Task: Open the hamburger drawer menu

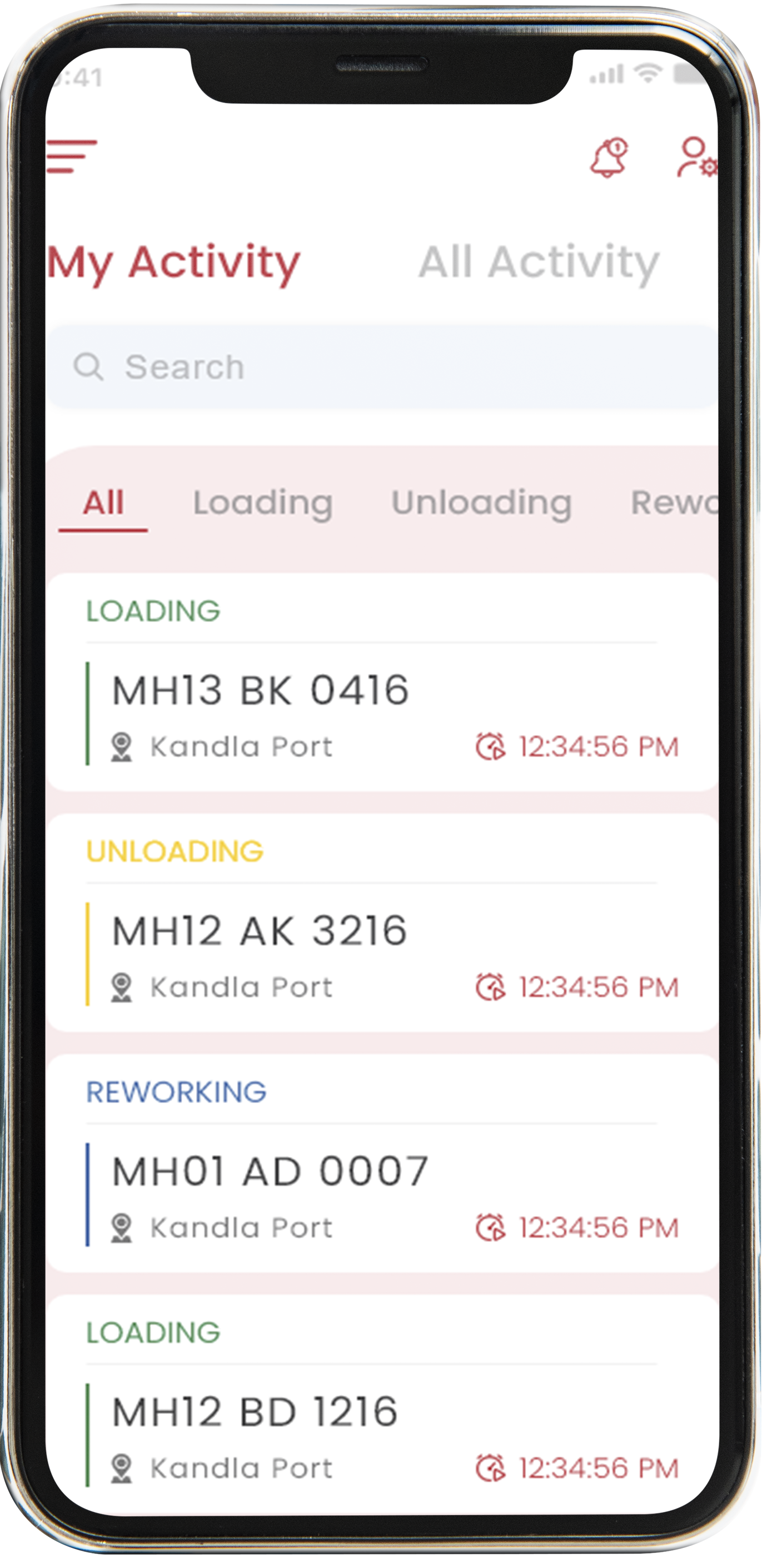Action: click(x=72, y=156)
